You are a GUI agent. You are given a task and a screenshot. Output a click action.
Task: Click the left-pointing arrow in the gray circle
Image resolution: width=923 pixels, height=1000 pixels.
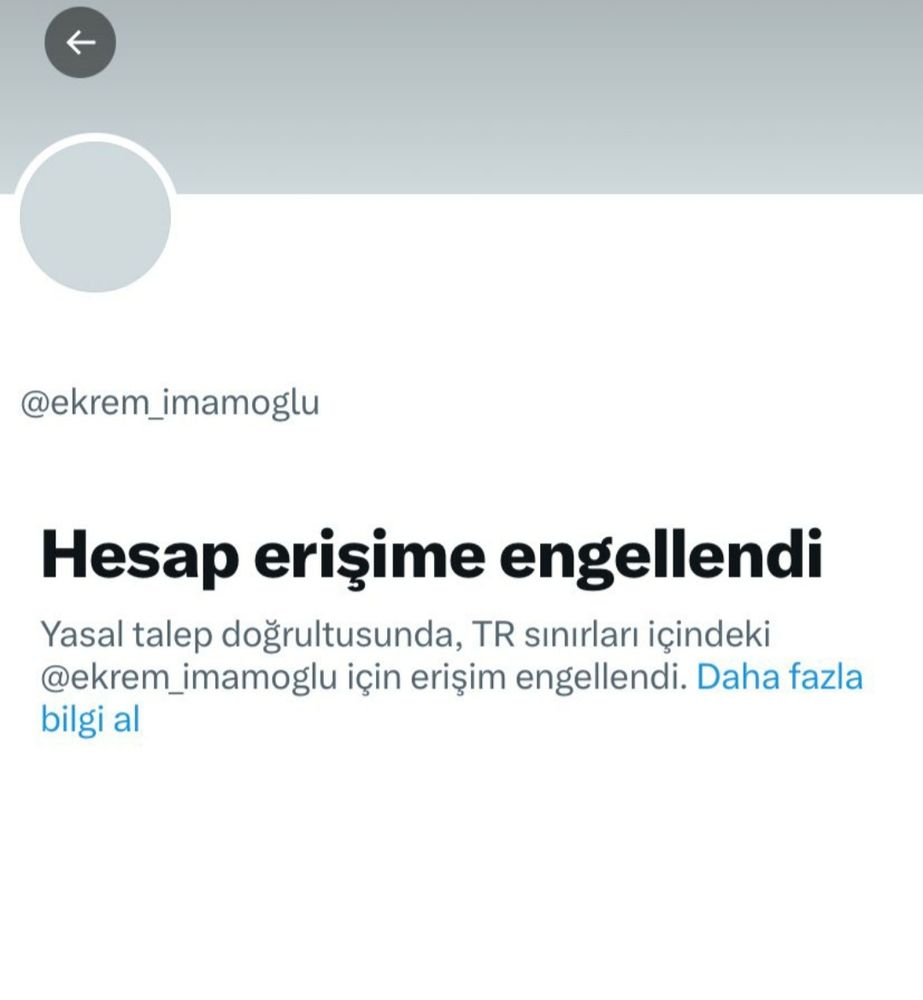point(82,42)
